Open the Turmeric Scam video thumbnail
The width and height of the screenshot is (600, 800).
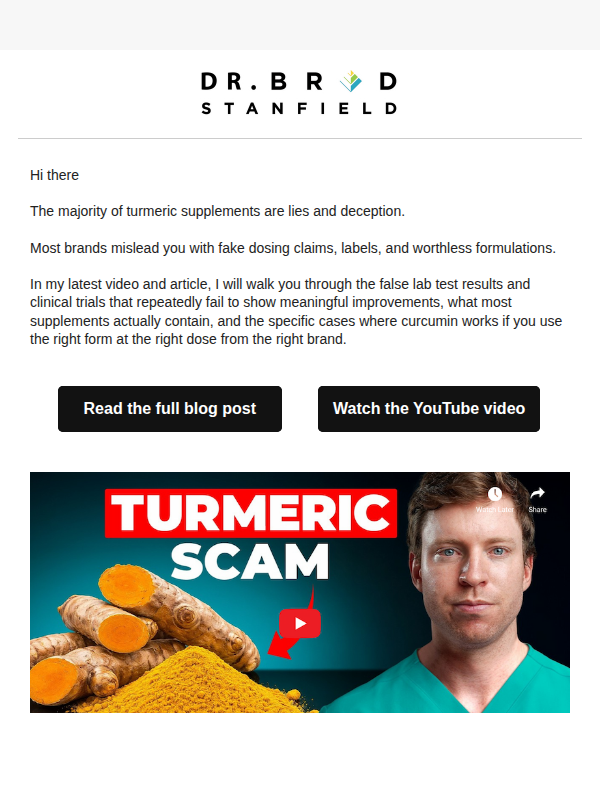click(300, 592)
